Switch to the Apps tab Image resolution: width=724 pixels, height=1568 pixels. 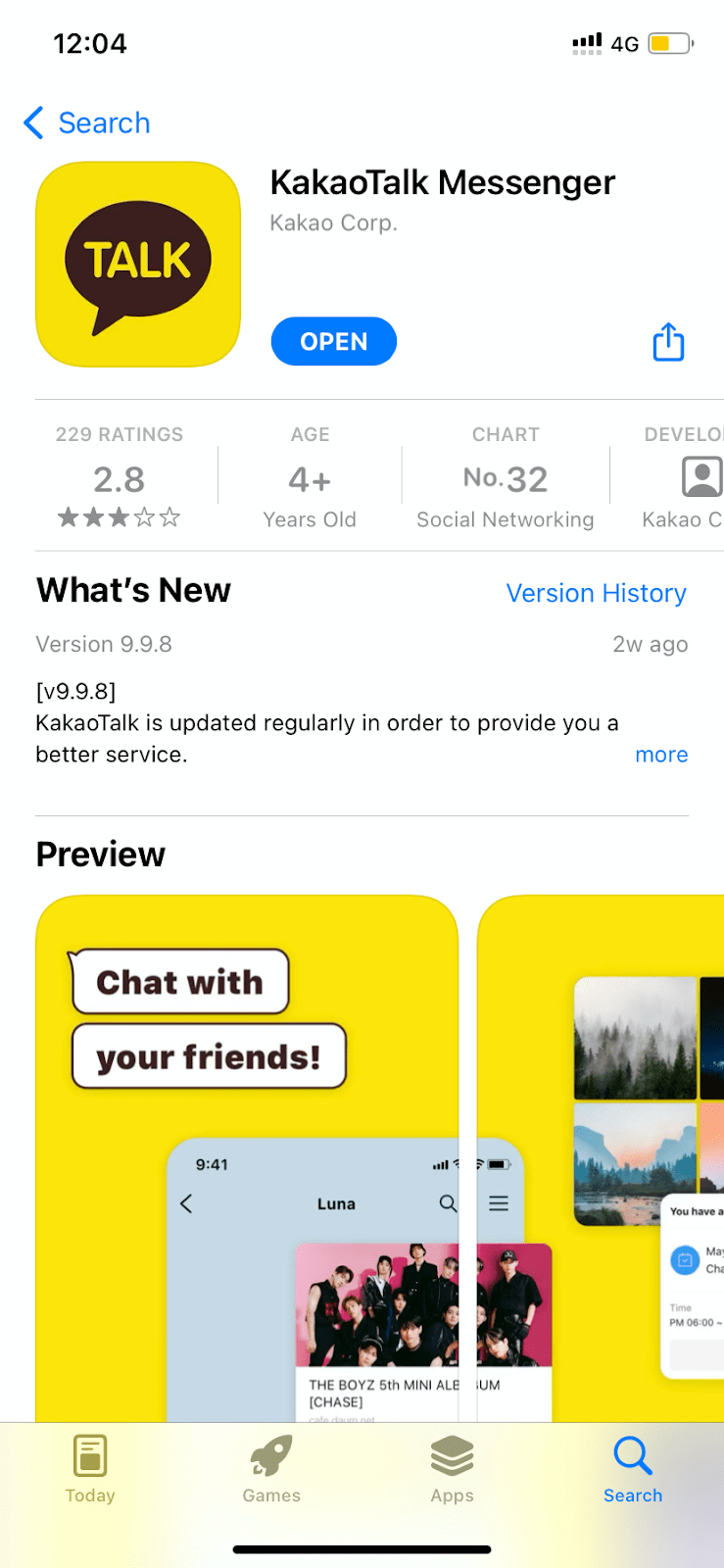click(x=452, y=1468)
